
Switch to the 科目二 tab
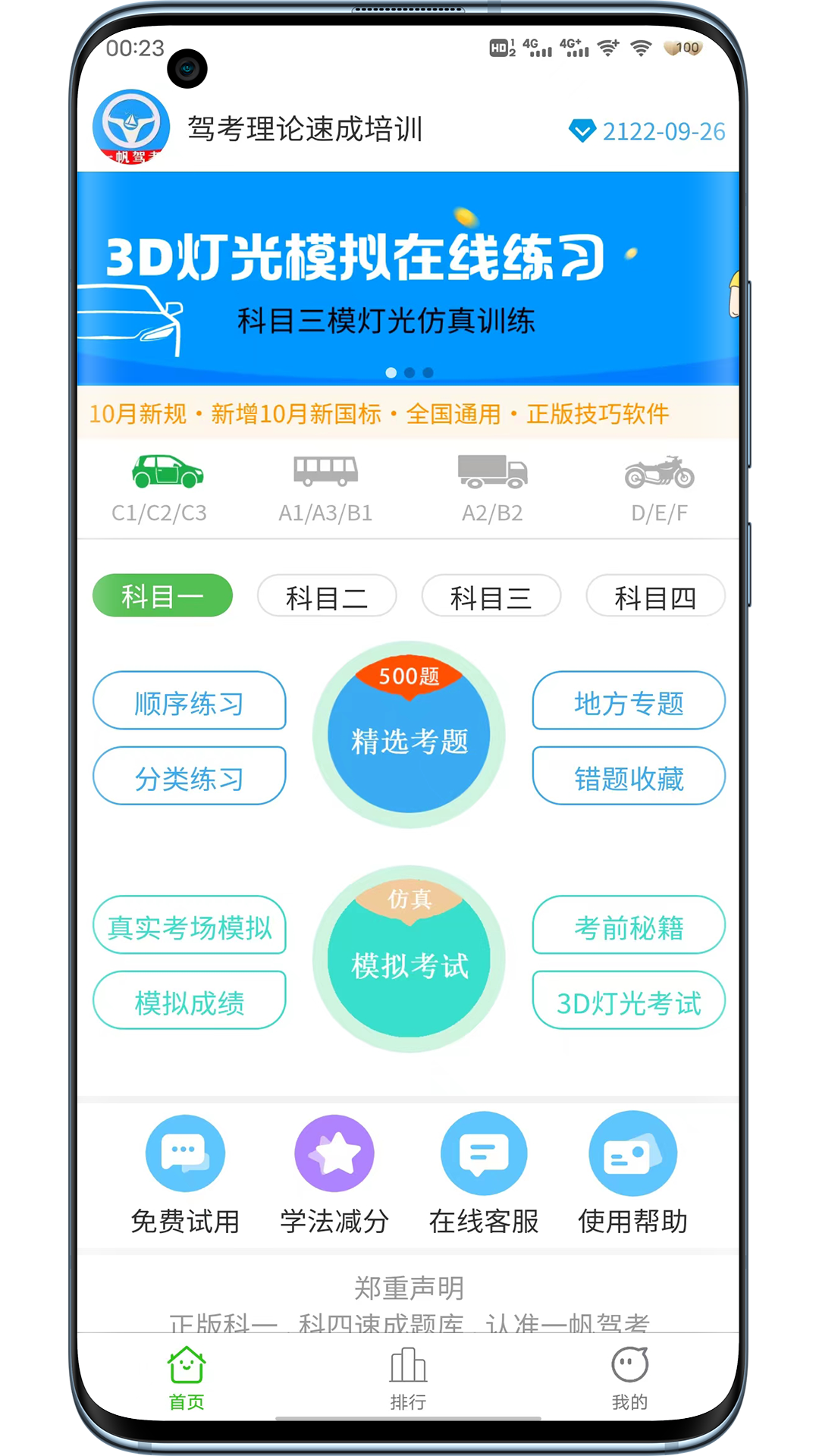click(327, 597)
